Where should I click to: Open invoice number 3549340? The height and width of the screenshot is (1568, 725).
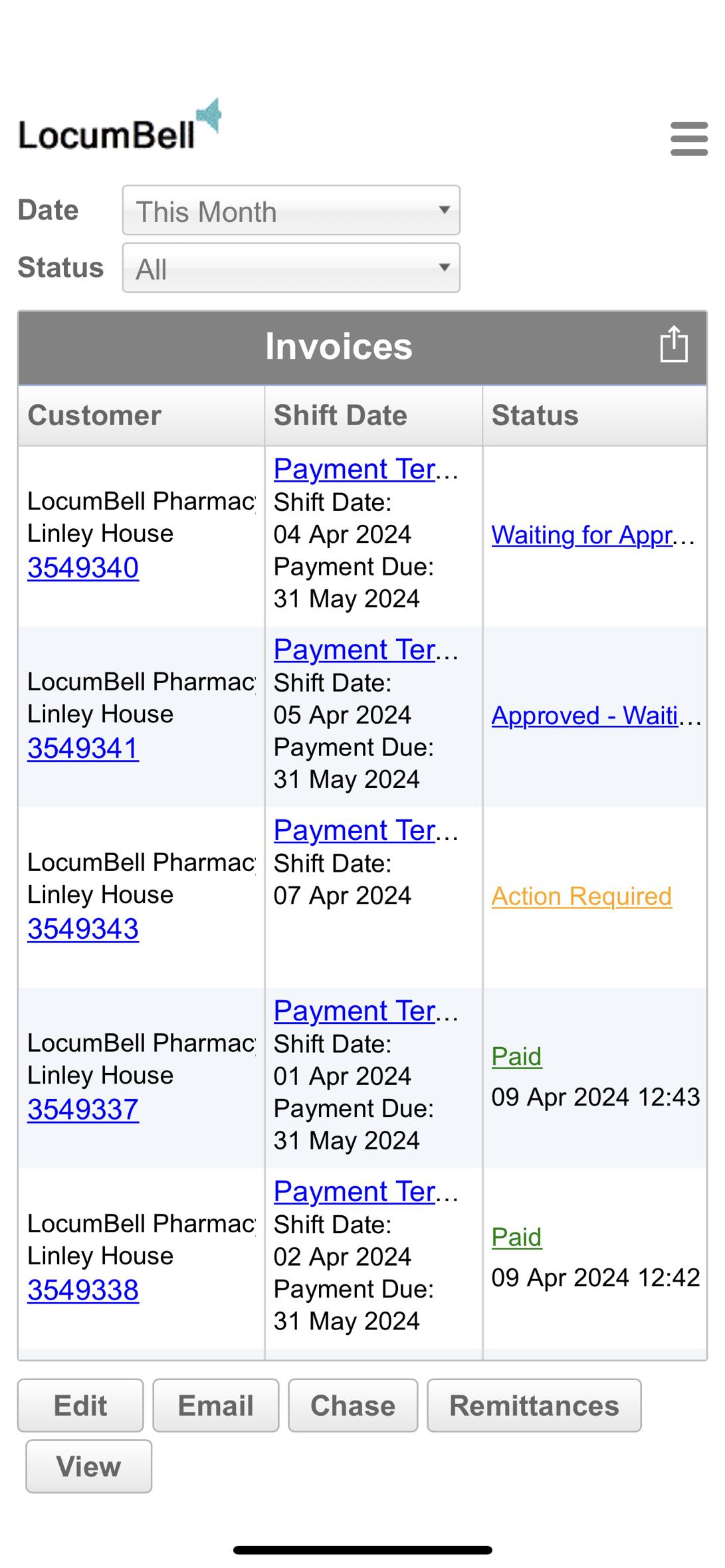point(83,568)
